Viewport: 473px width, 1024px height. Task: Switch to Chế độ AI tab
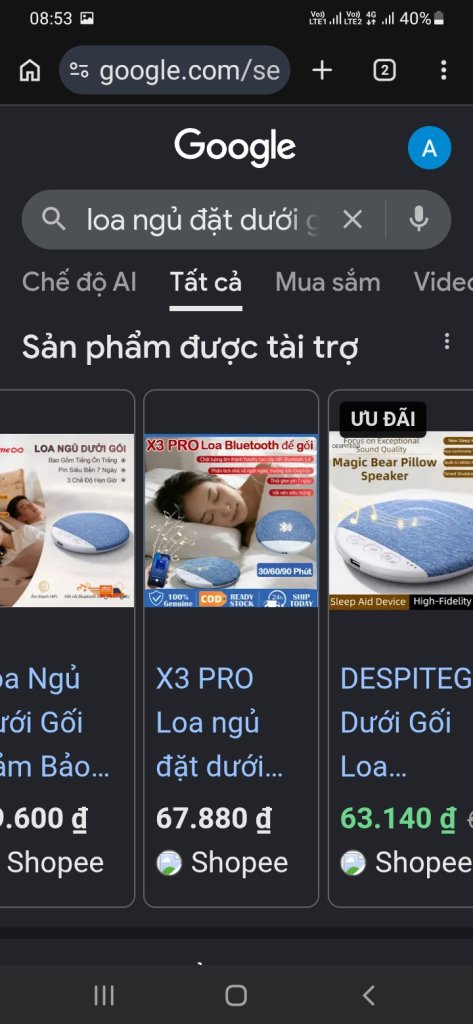79,283
